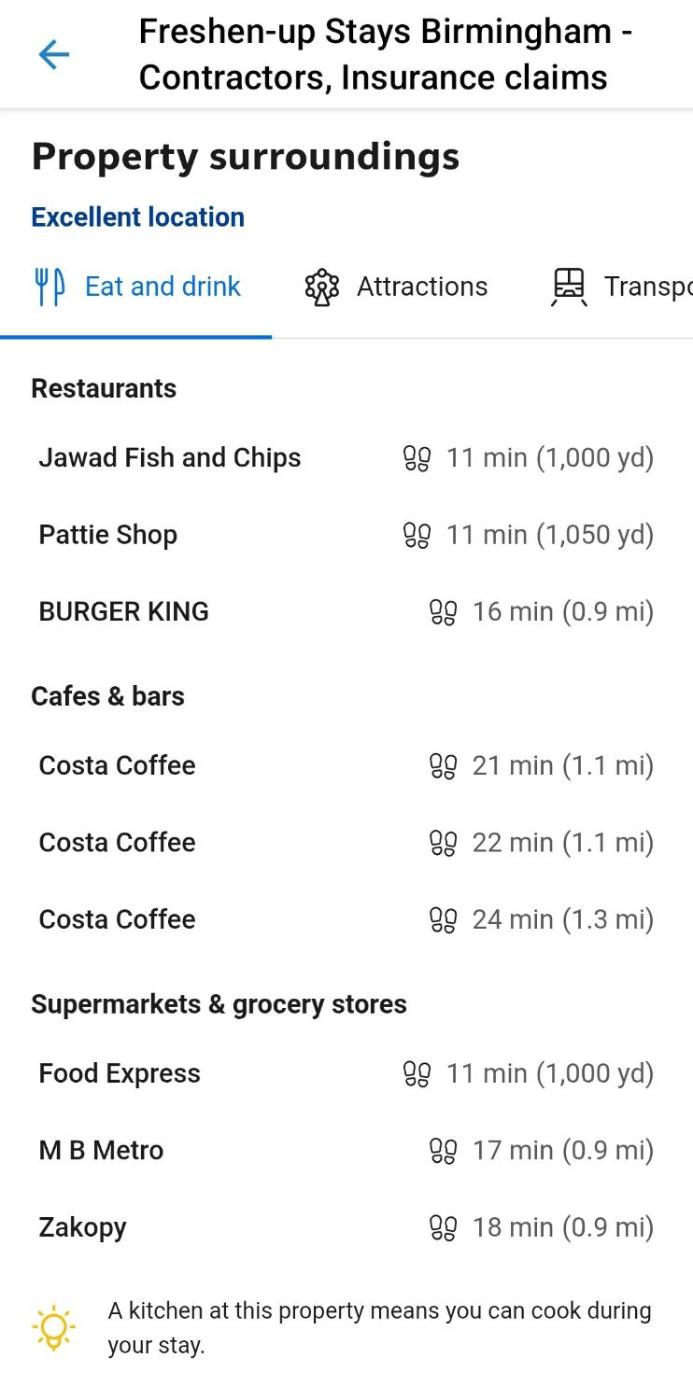Switch to the Attractions tab
Image resolution: width=693 pixels, height=1400 pixels.
[x=396, y=287]
